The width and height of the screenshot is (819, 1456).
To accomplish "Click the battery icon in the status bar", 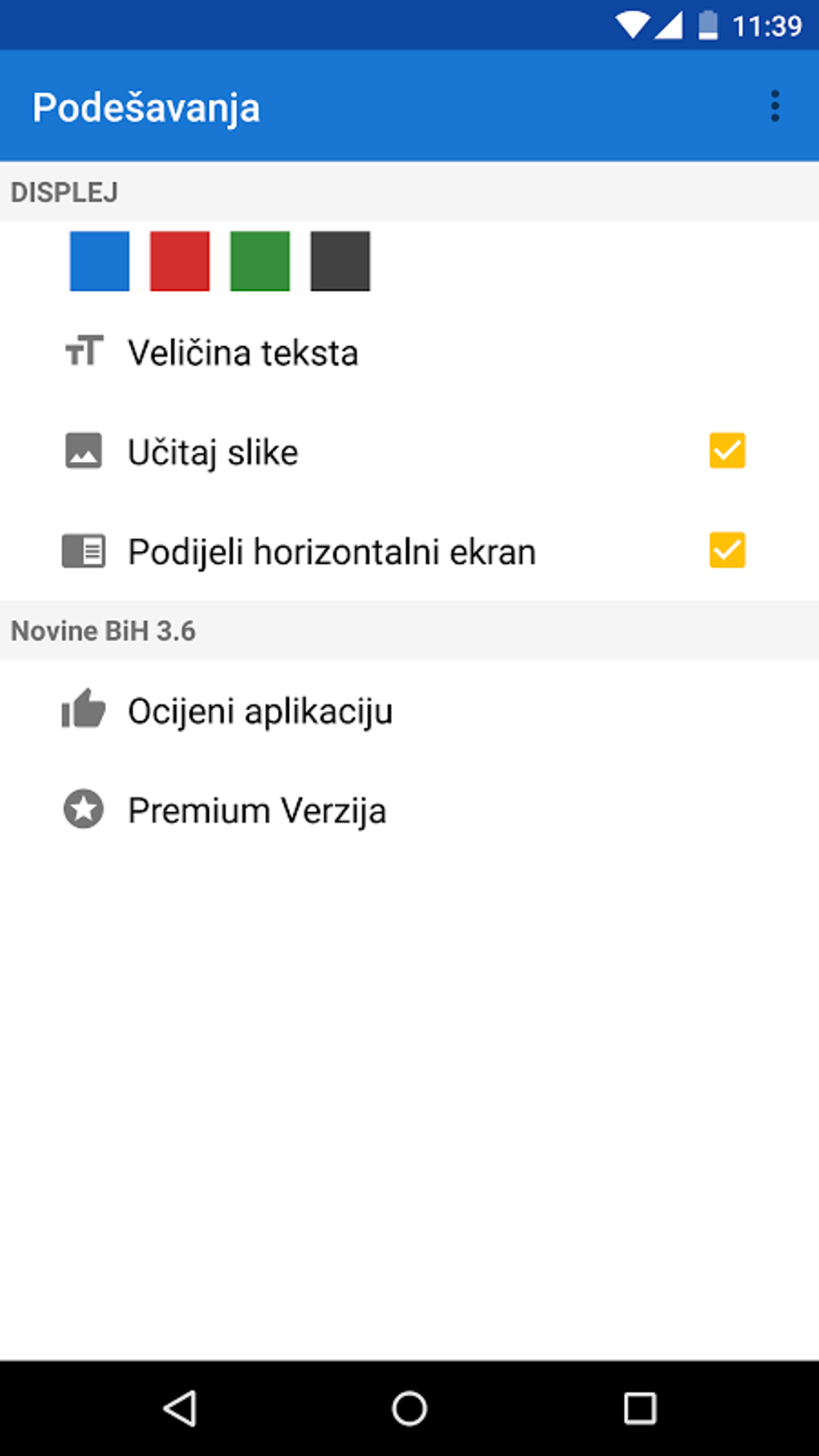I will (x=707, y=24).
